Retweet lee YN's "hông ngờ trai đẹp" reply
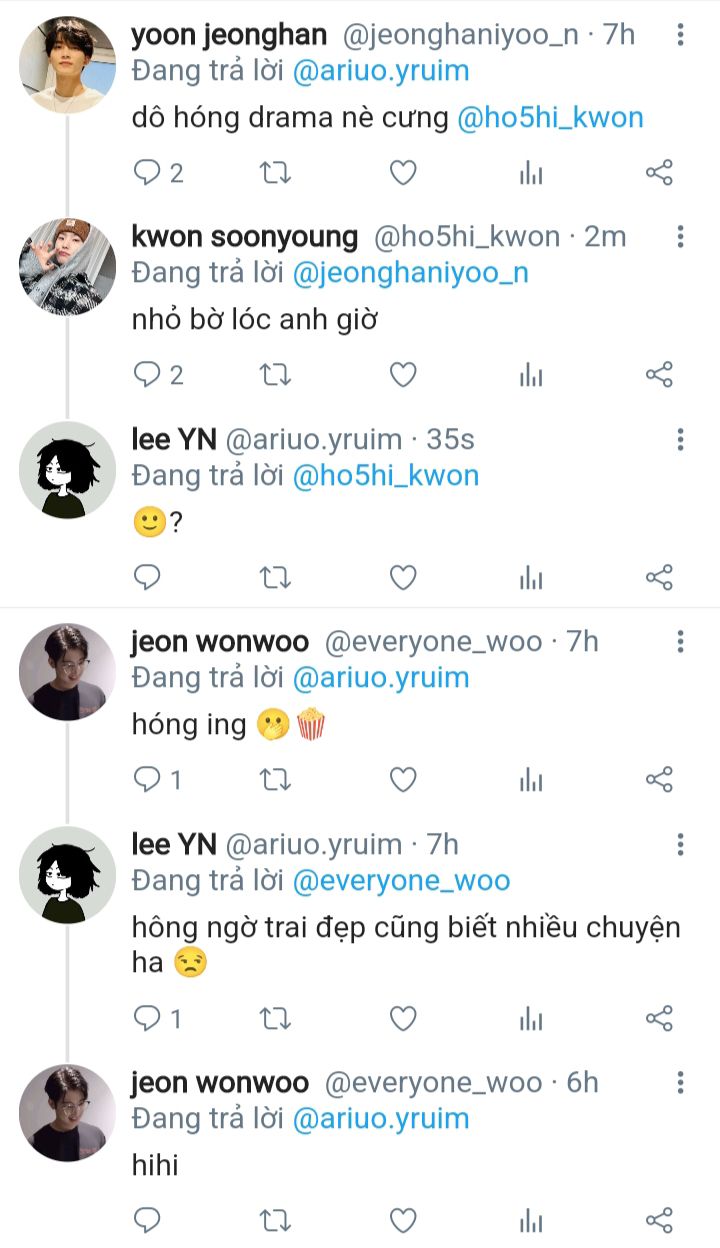 point(275,1019)
